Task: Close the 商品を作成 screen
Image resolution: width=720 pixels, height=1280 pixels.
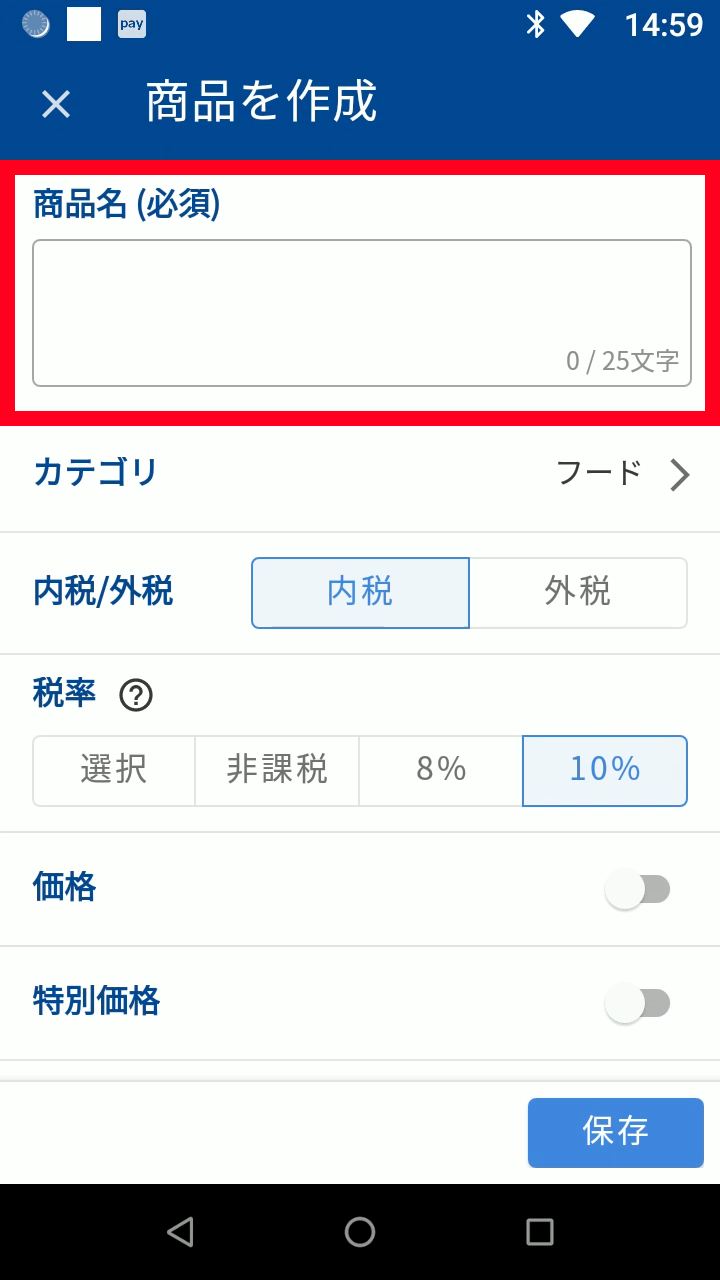Action: pos(56,104)
